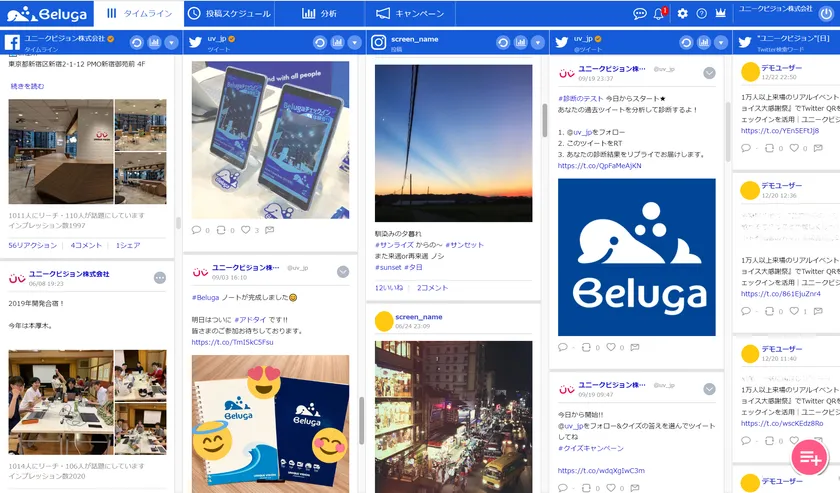Viewport: 840px width, 493px height.
Task: Open the settings gear
Action: pyautogui.click(x=683, y=14)
